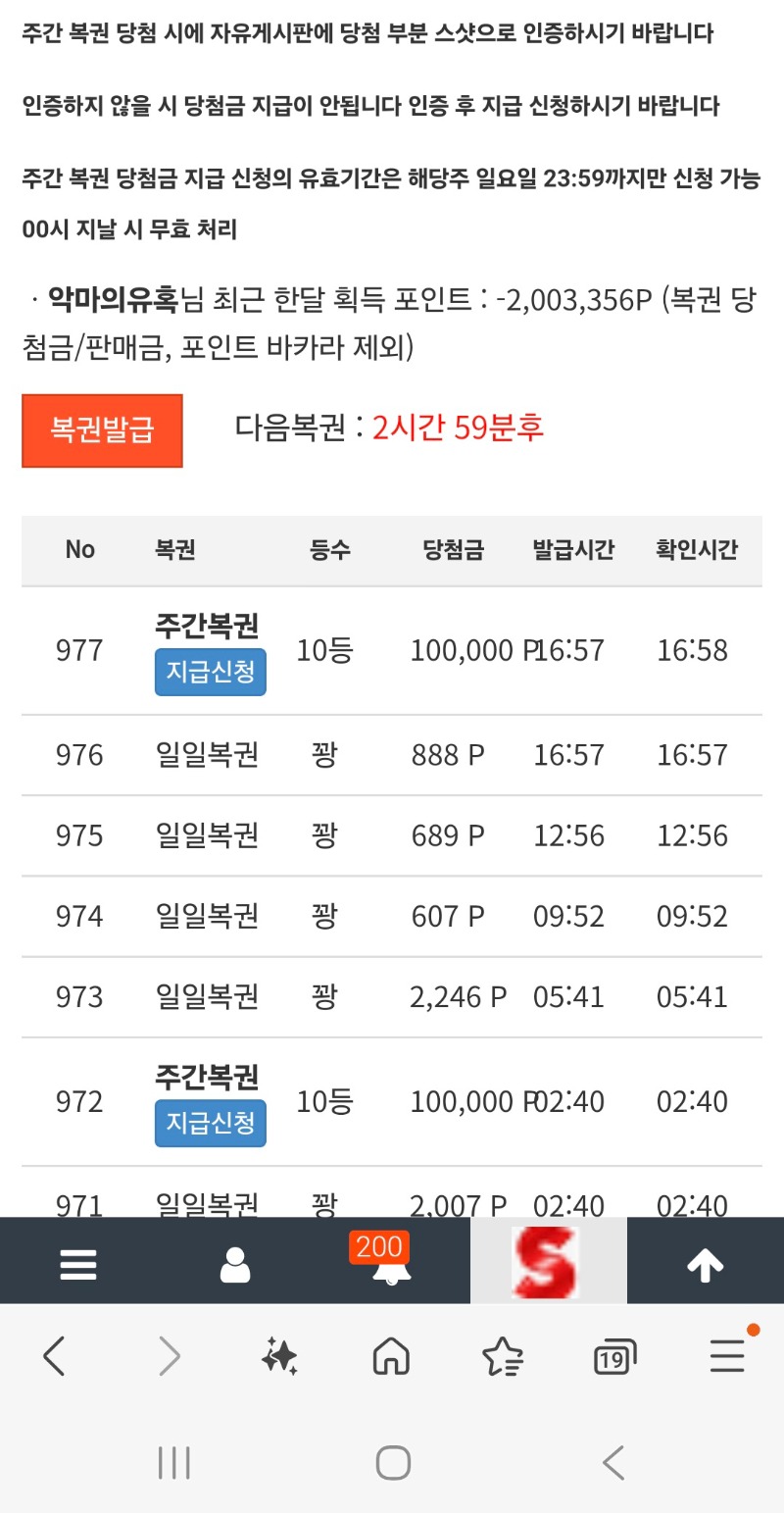Image resolution: width=784 pixels, height=1513 pixels.
Task: Go forward in the browser
Action: tap(170, 1357)
